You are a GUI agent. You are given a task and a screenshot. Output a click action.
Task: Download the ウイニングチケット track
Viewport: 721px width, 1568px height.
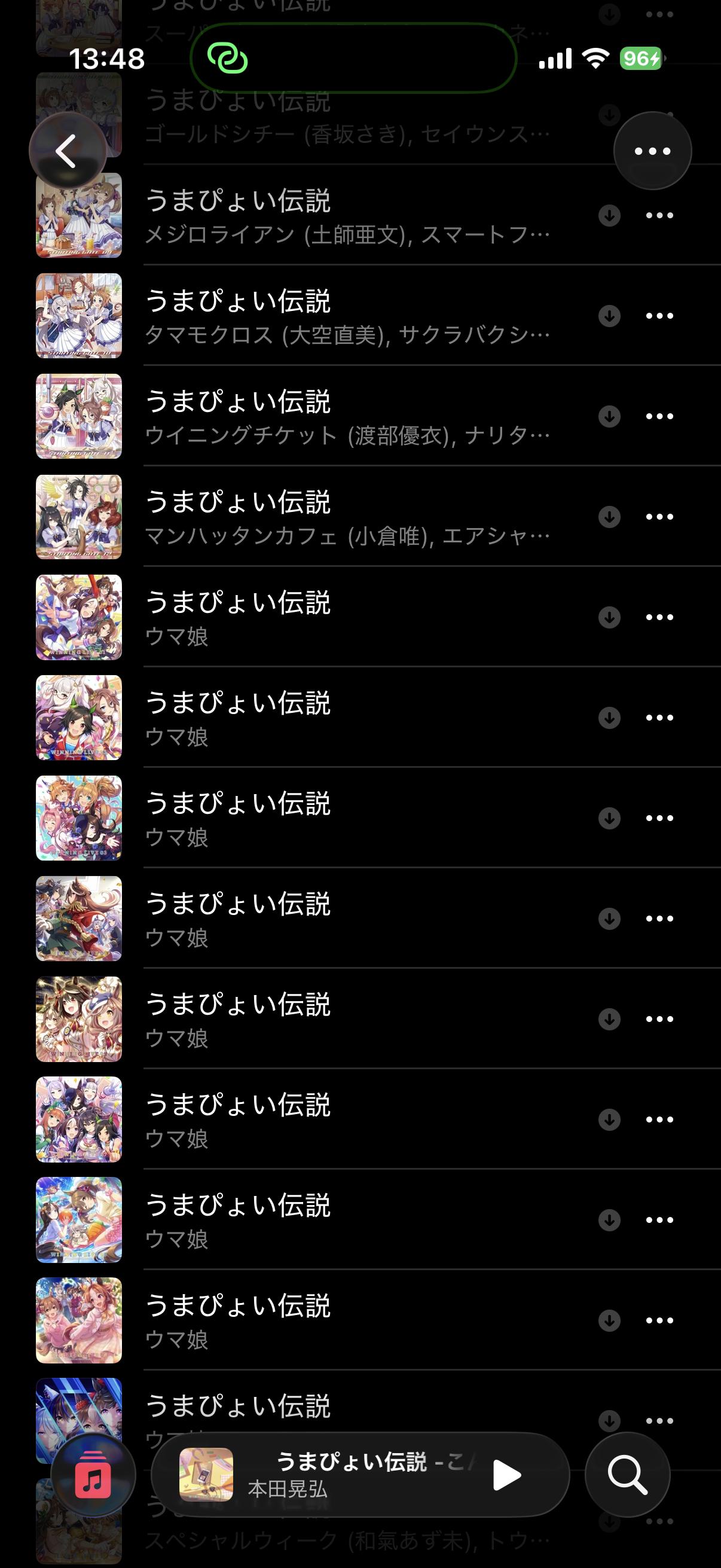coord(609,416)
